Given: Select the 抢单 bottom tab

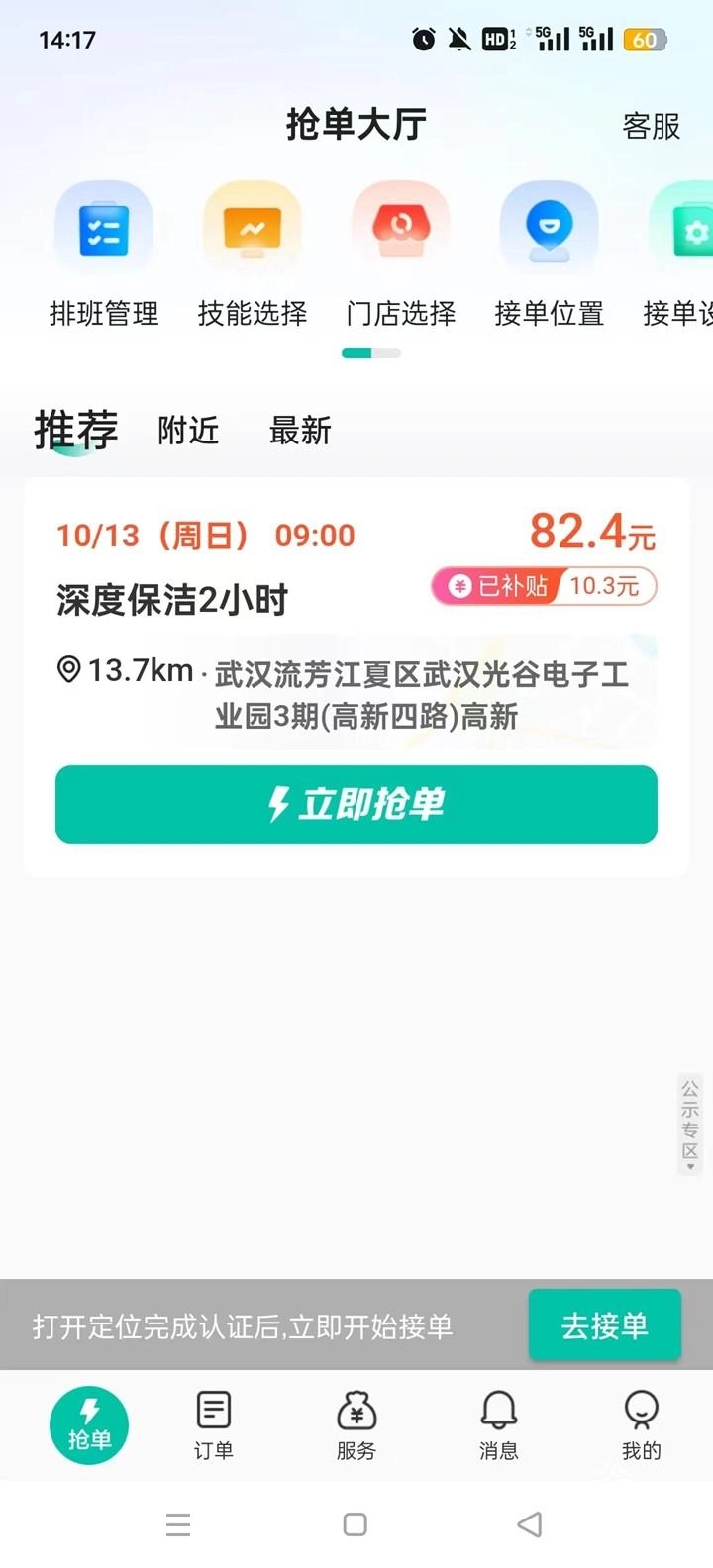Looking at the screenshot, I should tap(89, 1425).
